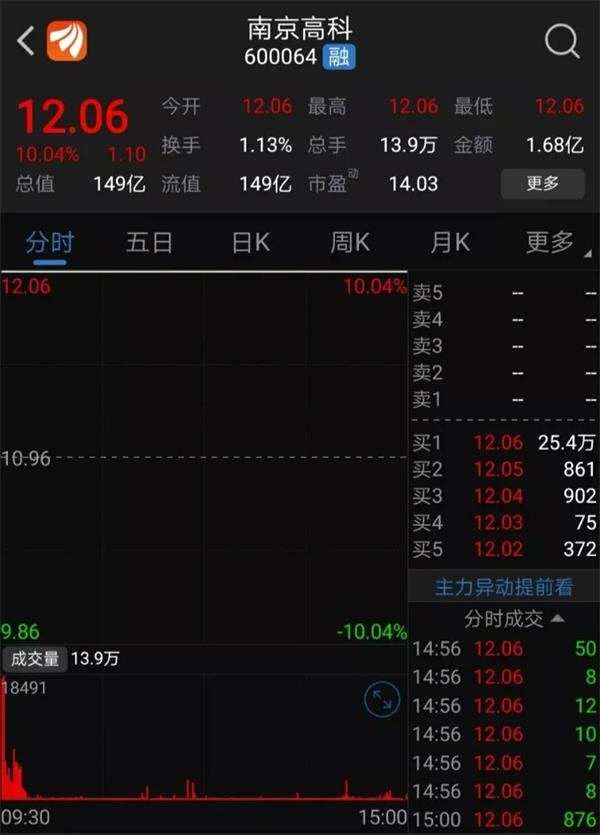
Task: Open the stock search magnifier
Action: click(x=562, y=41)
